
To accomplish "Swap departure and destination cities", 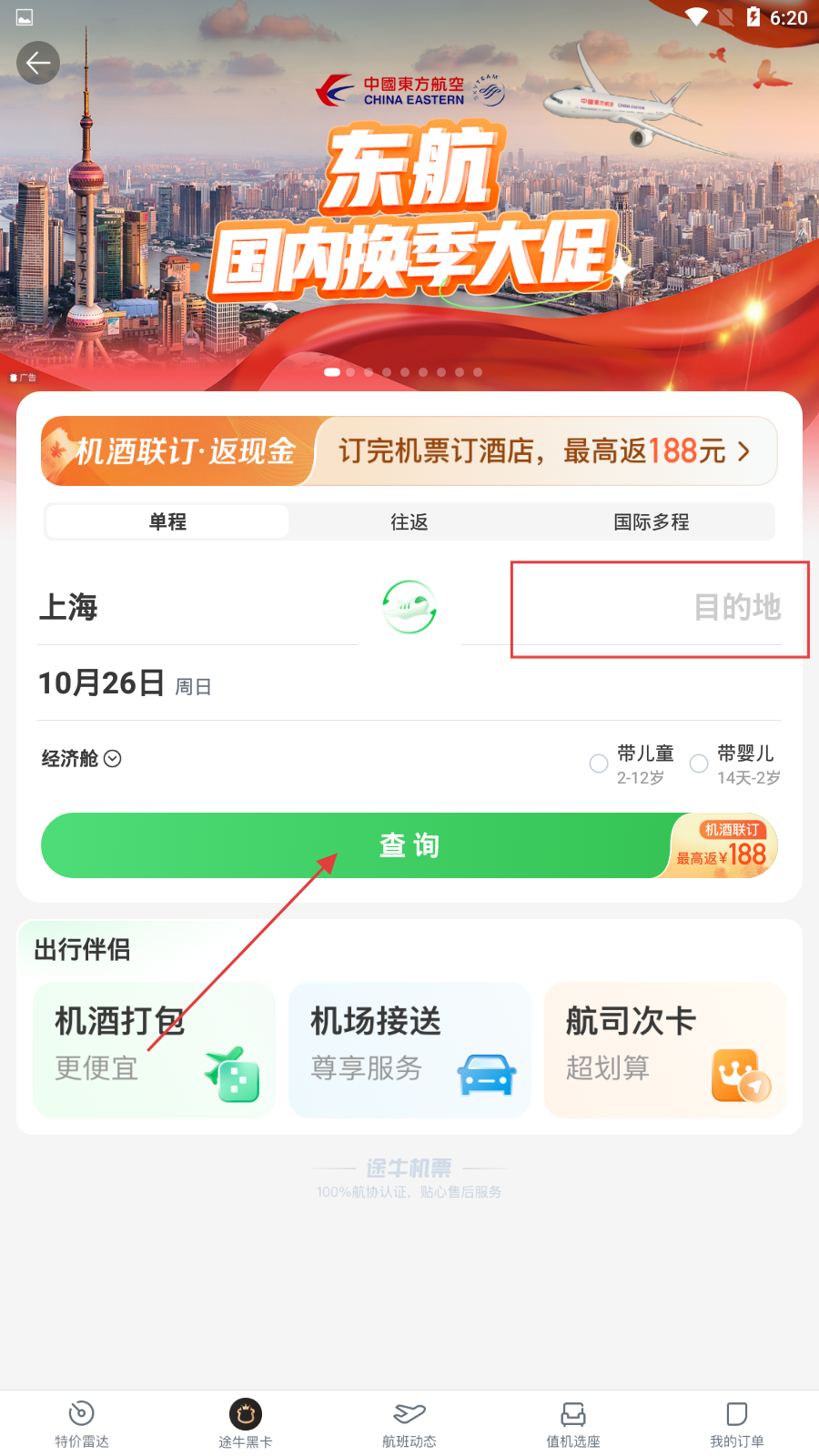I will click(x=409, y=607).
